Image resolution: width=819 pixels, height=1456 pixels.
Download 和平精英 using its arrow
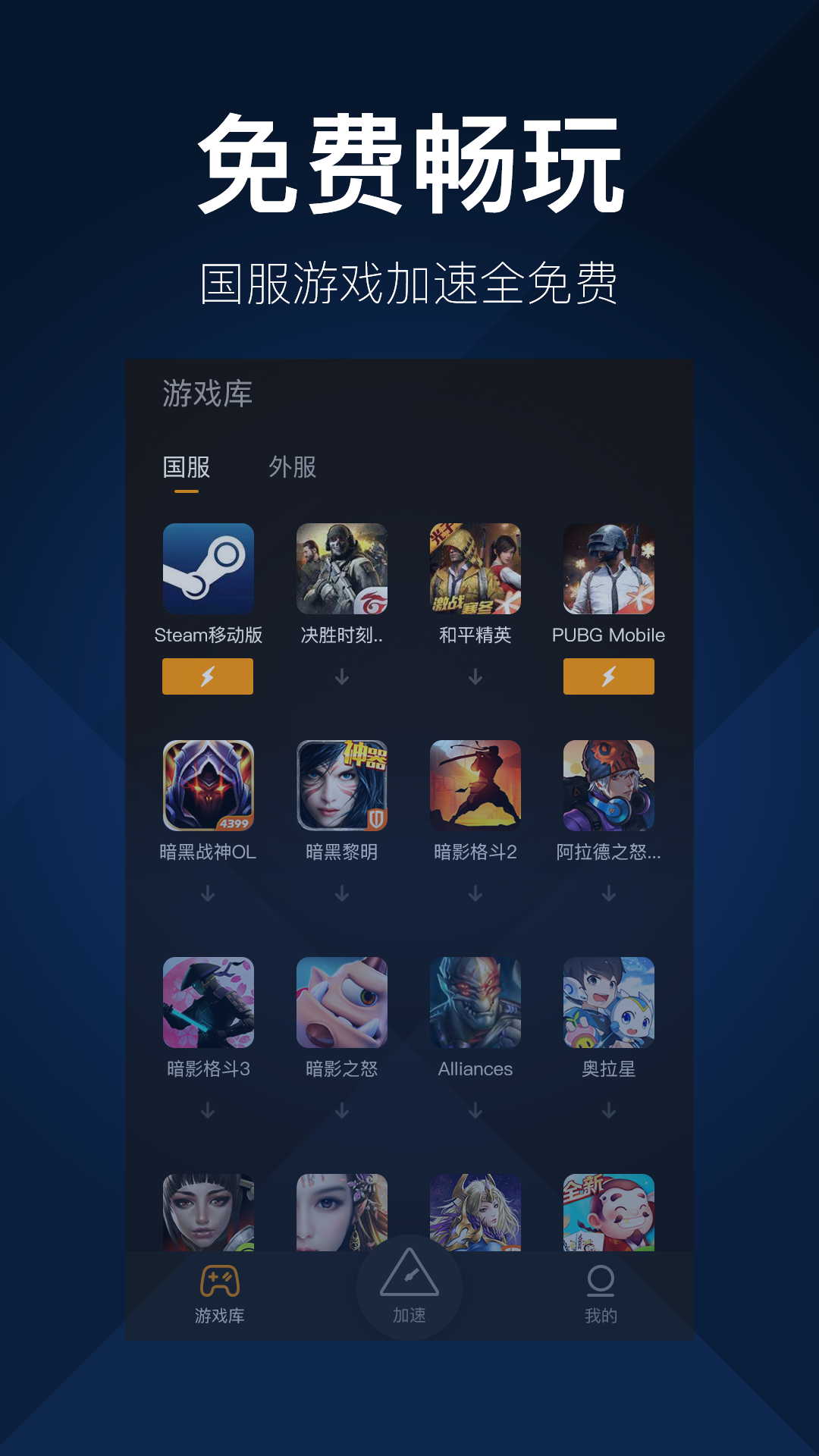coord(475,676)
